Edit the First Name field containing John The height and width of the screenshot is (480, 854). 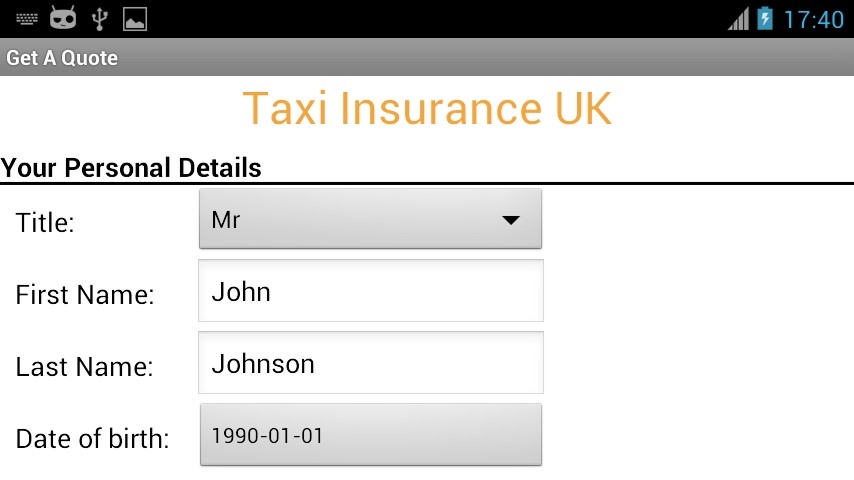click(x=370, y=291)
